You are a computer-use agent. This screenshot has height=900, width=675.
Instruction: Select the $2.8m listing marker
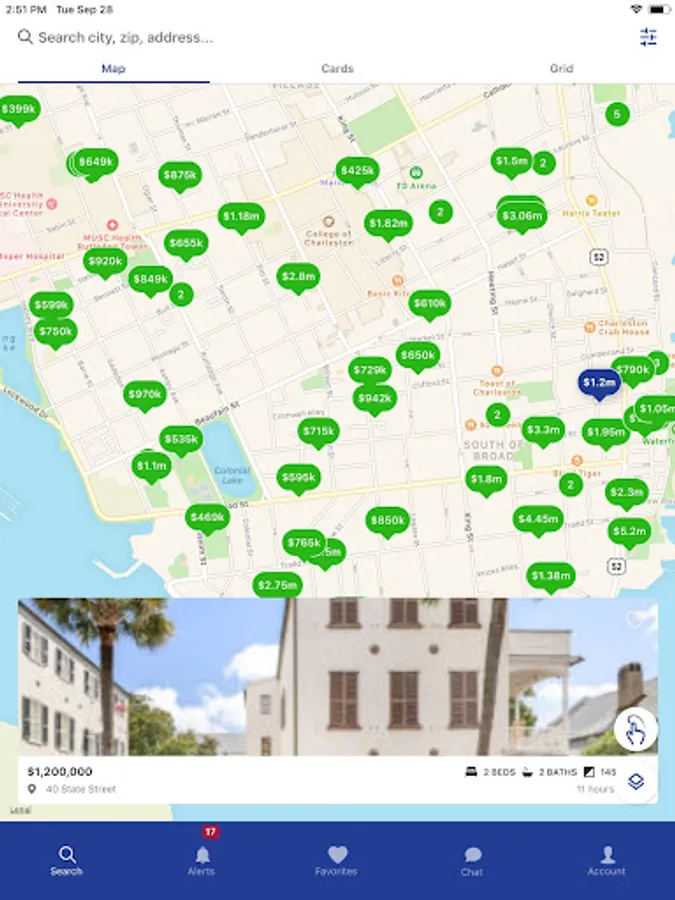click(298, 276)
